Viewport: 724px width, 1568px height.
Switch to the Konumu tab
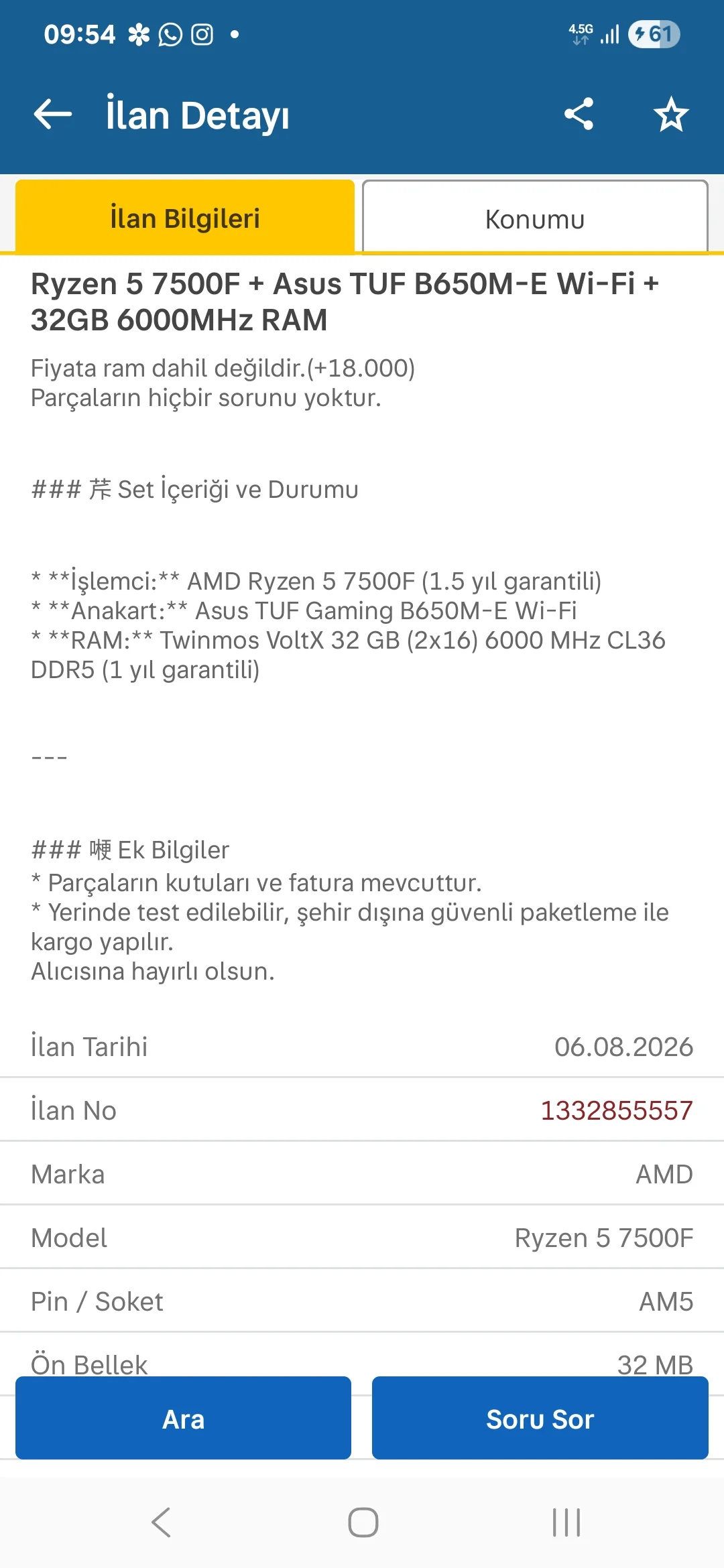pos(535,219)
